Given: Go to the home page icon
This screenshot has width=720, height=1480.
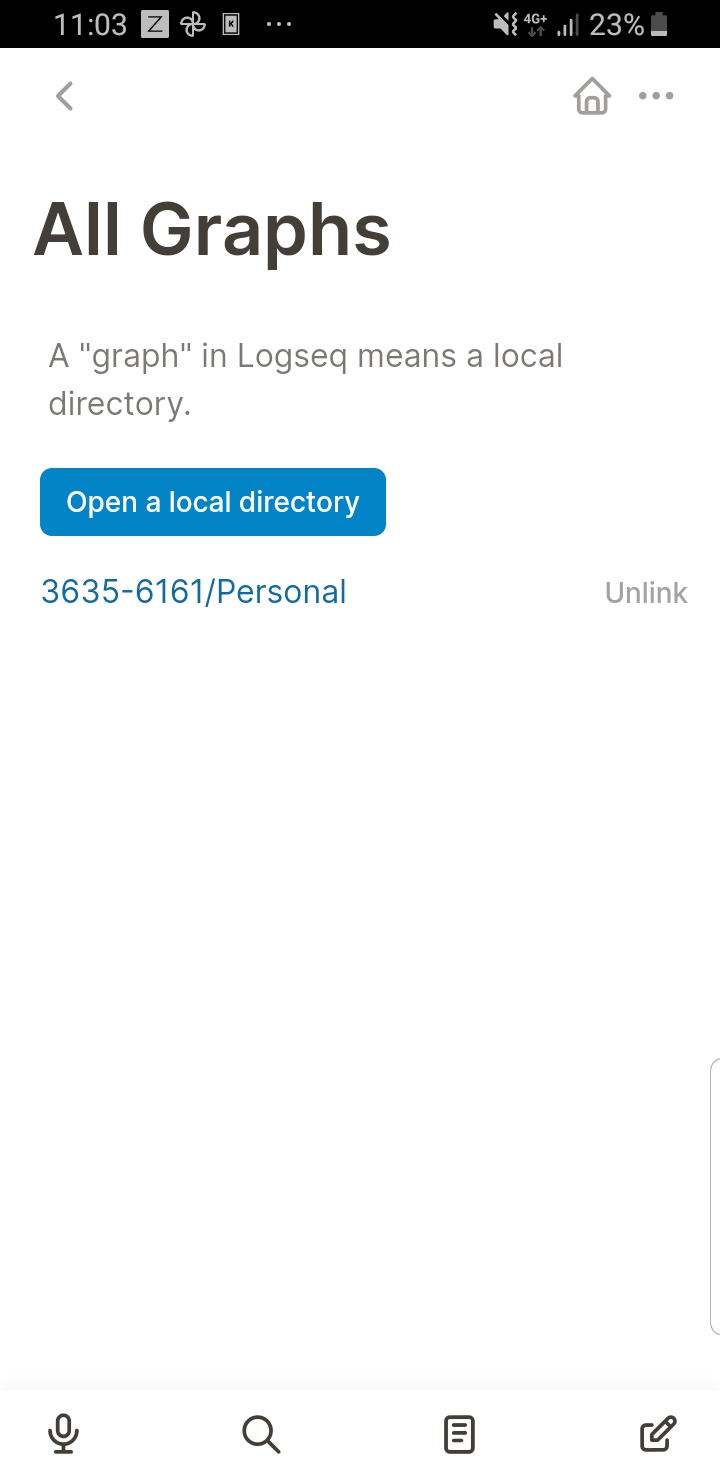Looking at the screenshot, I should click(591, 96).
